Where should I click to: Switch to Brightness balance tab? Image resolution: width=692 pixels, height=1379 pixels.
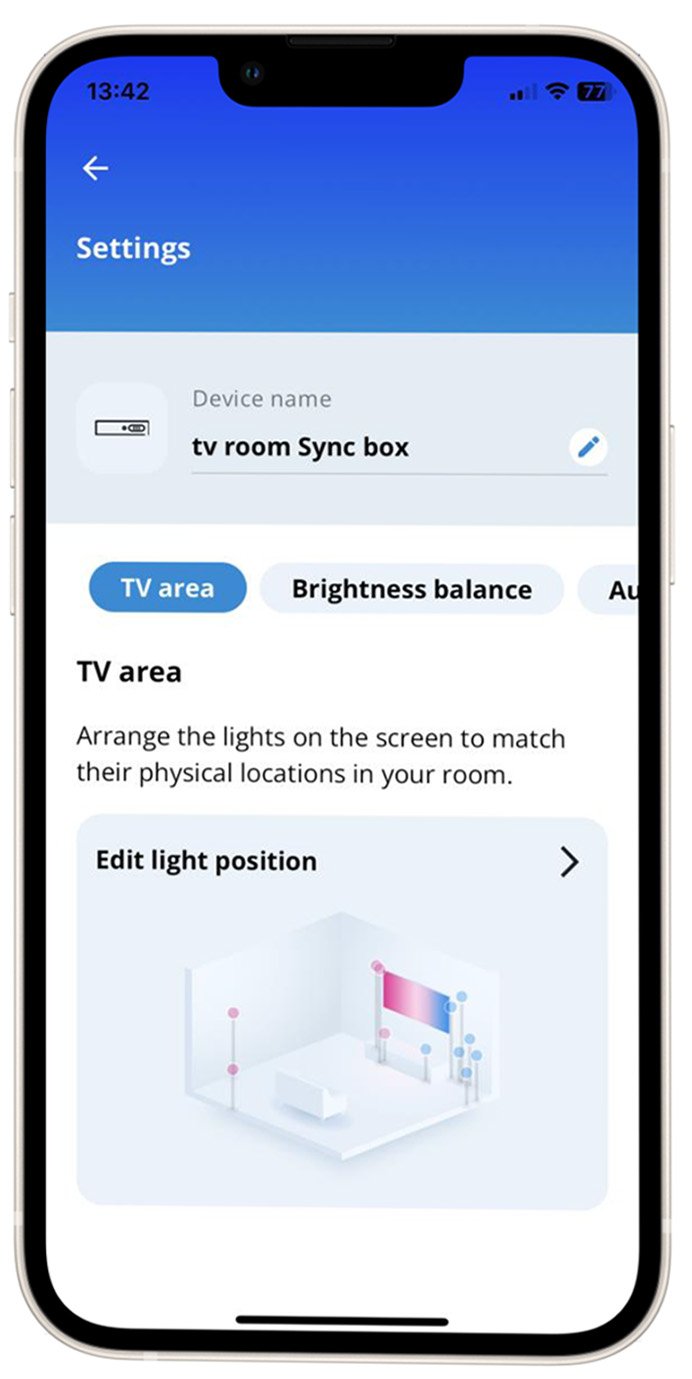click(x=411, y=589)
